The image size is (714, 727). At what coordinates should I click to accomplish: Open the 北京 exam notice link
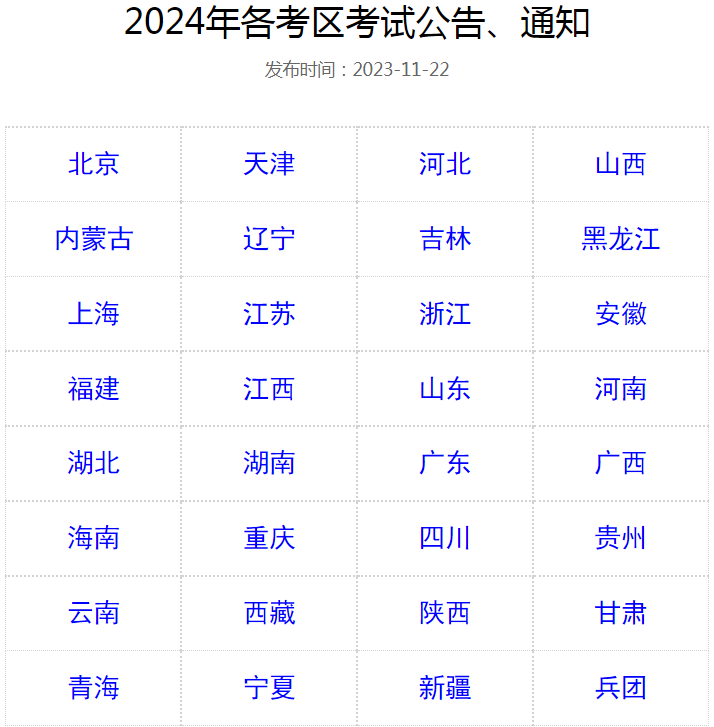click(93, 164)
